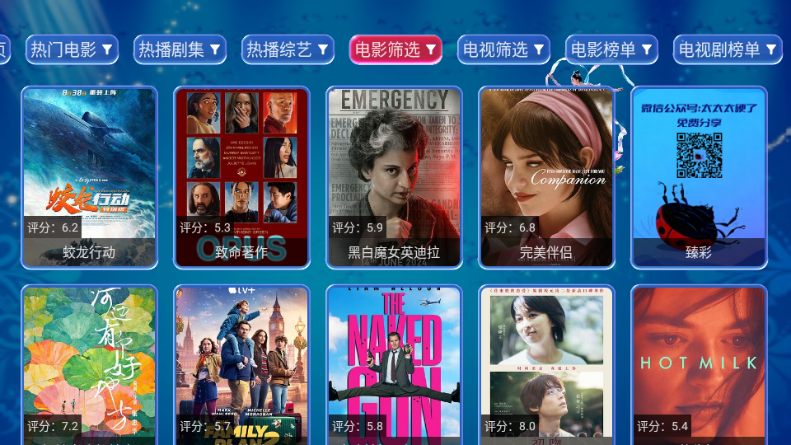Open the movie 完美伴侣
791x445 pixels.
546,176
